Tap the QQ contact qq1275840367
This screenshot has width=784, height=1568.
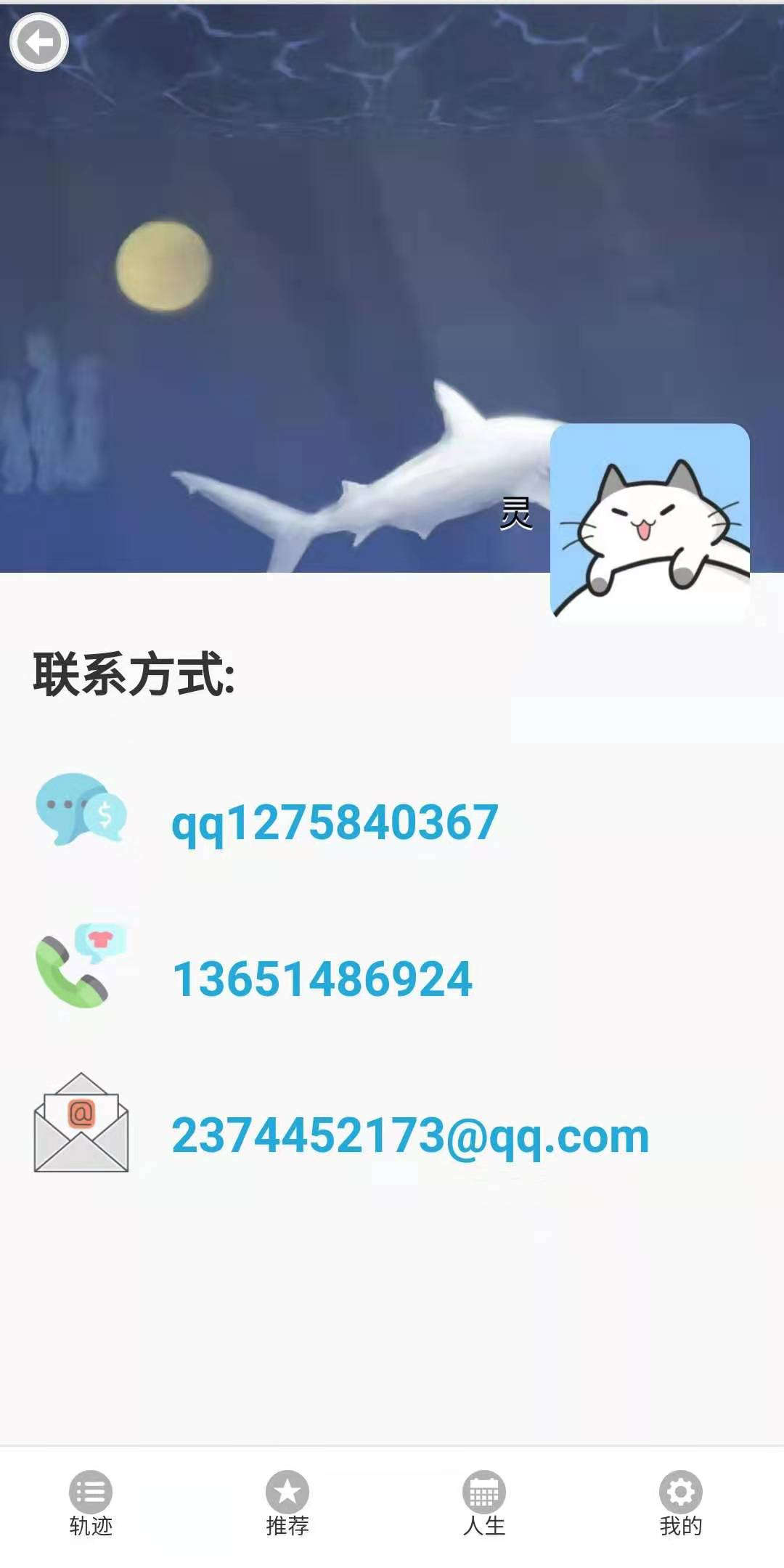[x=335, y=822]
